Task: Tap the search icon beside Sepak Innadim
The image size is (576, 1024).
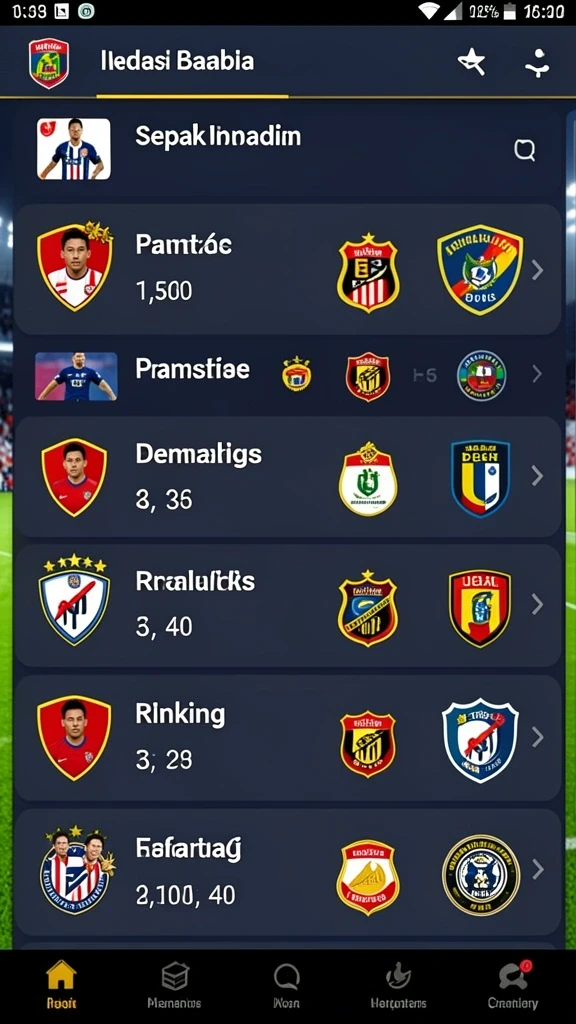Action: pos(524,150)
